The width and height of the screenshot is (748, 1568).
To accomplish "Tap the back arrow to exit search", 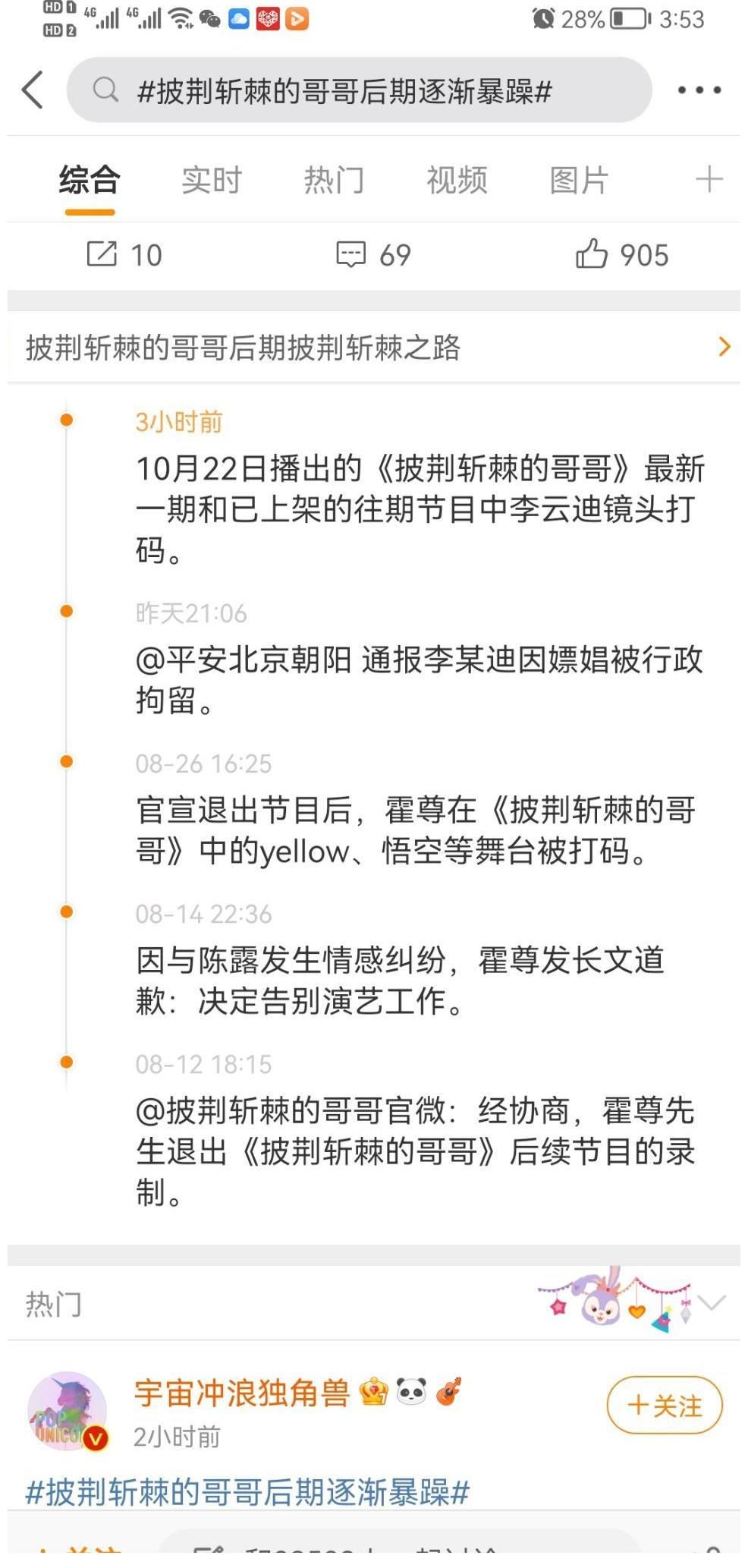I will click(x=31, y=89).
